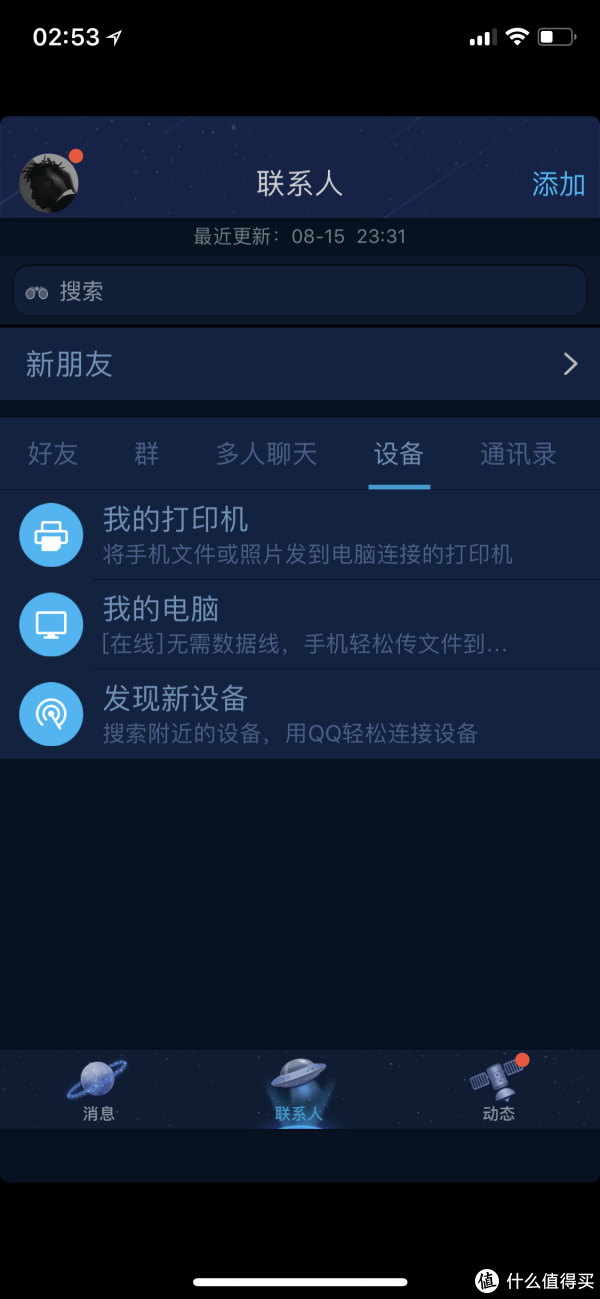The image size is (600, 1299).
Task: Tap the 联系人 bottom tab
Action: [299, 1090]
